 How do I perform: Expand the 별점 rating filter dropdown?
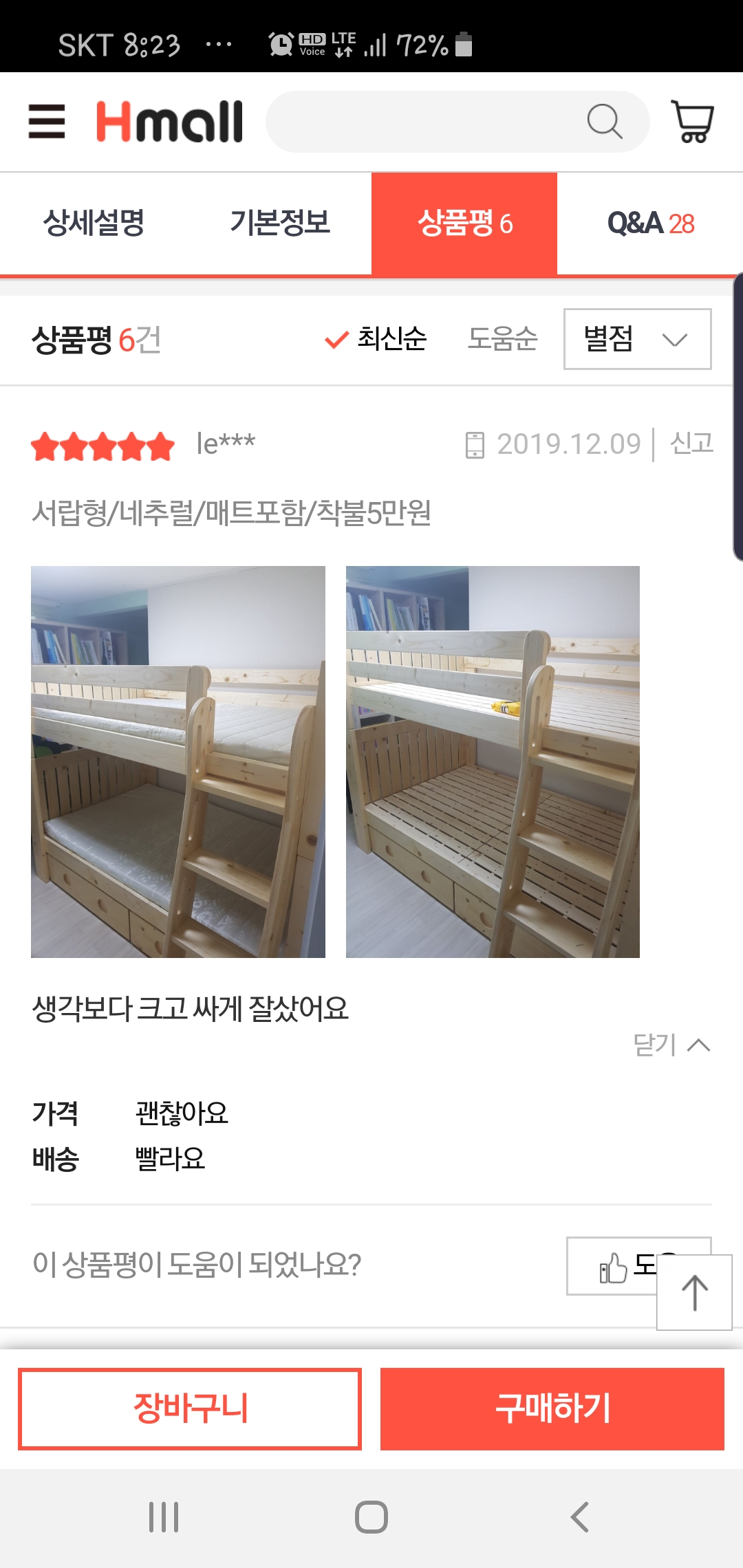(637, 339)
